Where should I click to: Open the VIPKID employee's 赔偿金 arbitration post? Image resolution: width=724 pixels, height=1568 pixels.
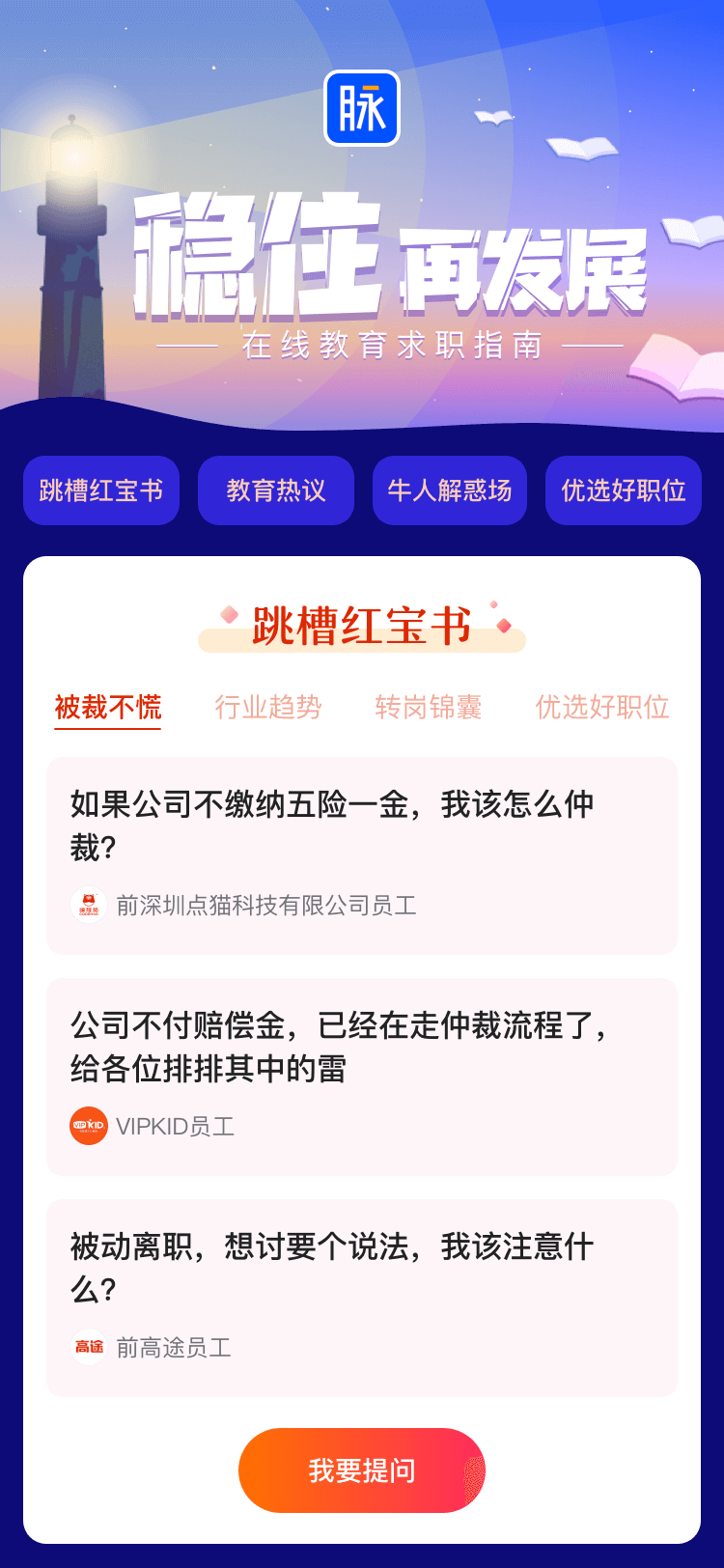(362, 1077)
